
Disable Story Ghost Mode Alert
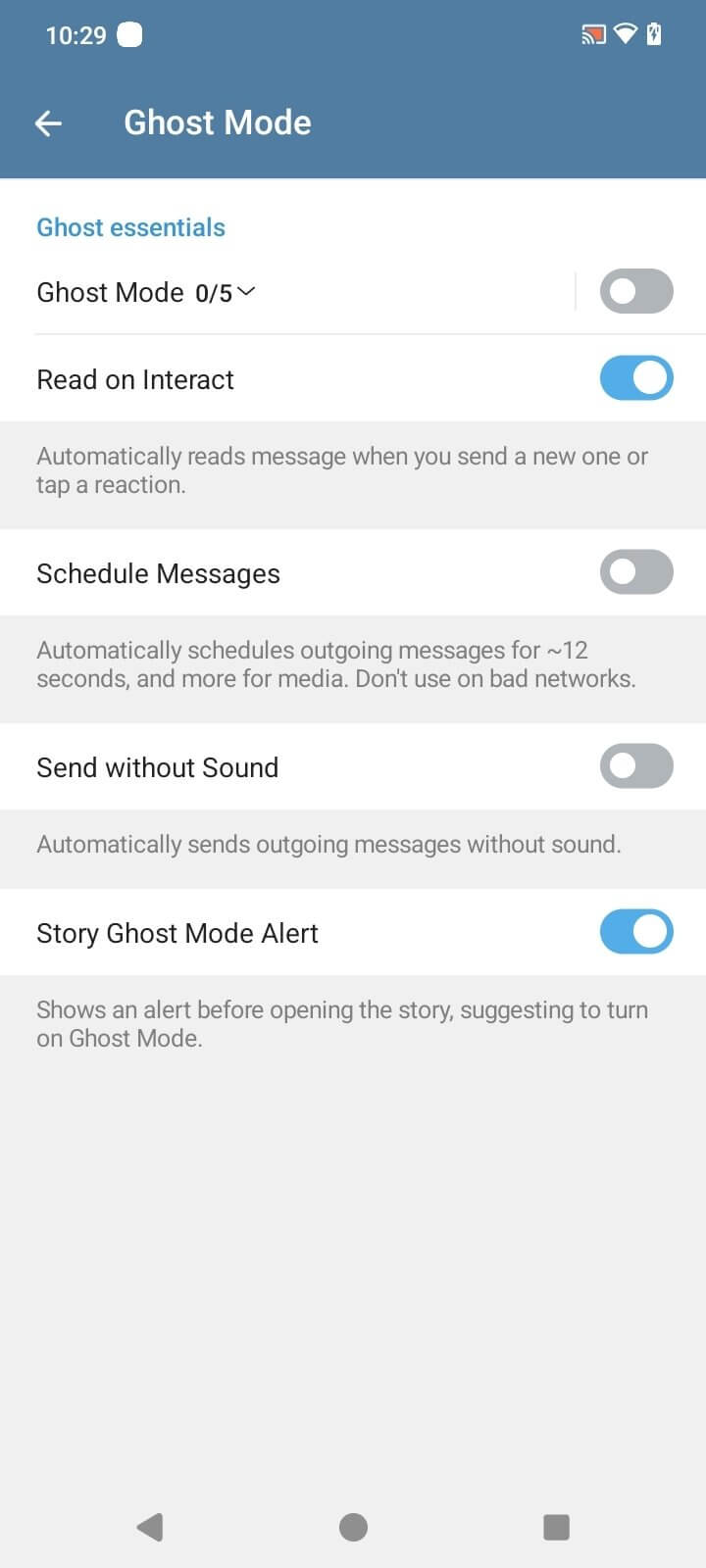636,931
